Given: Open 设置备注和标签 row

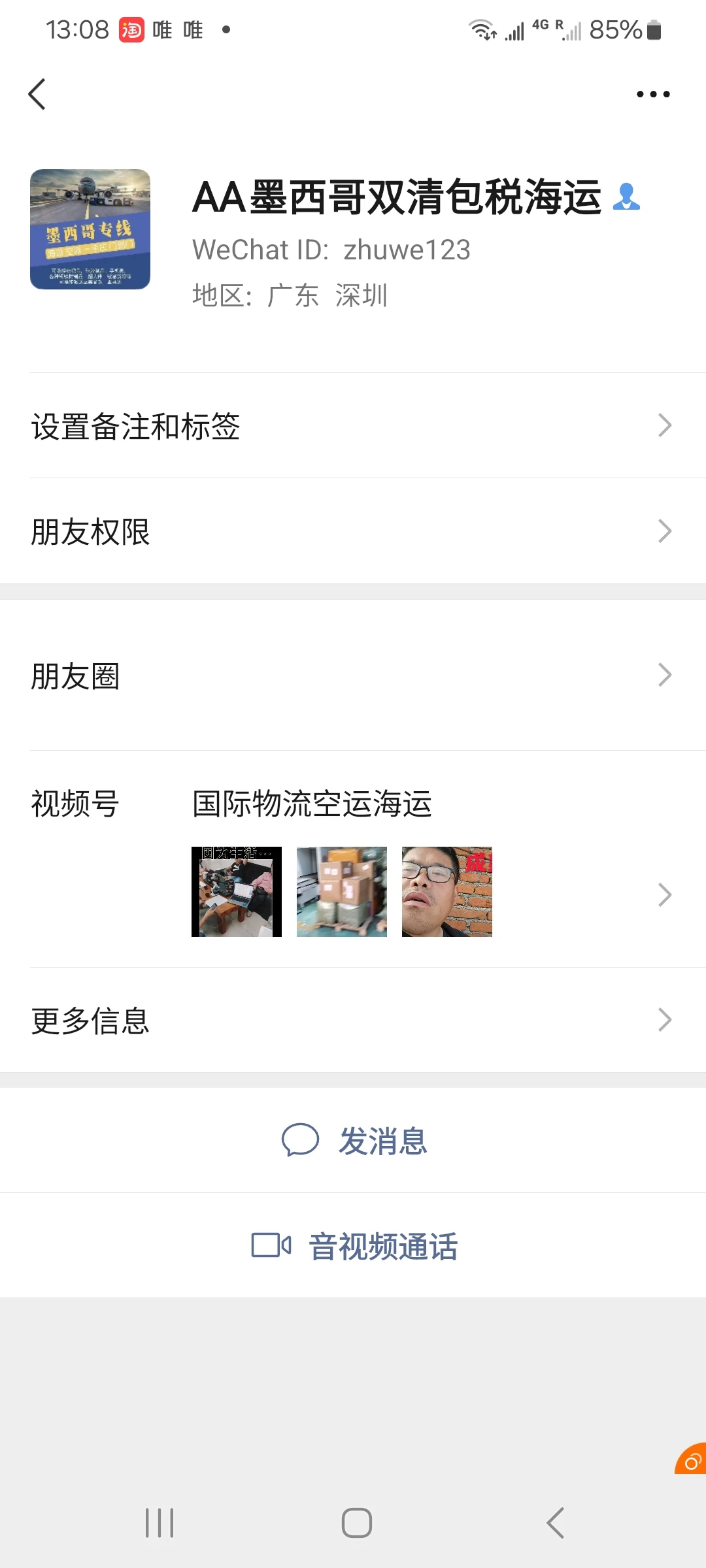Looking at the screenshot, I should click(353, 426).
